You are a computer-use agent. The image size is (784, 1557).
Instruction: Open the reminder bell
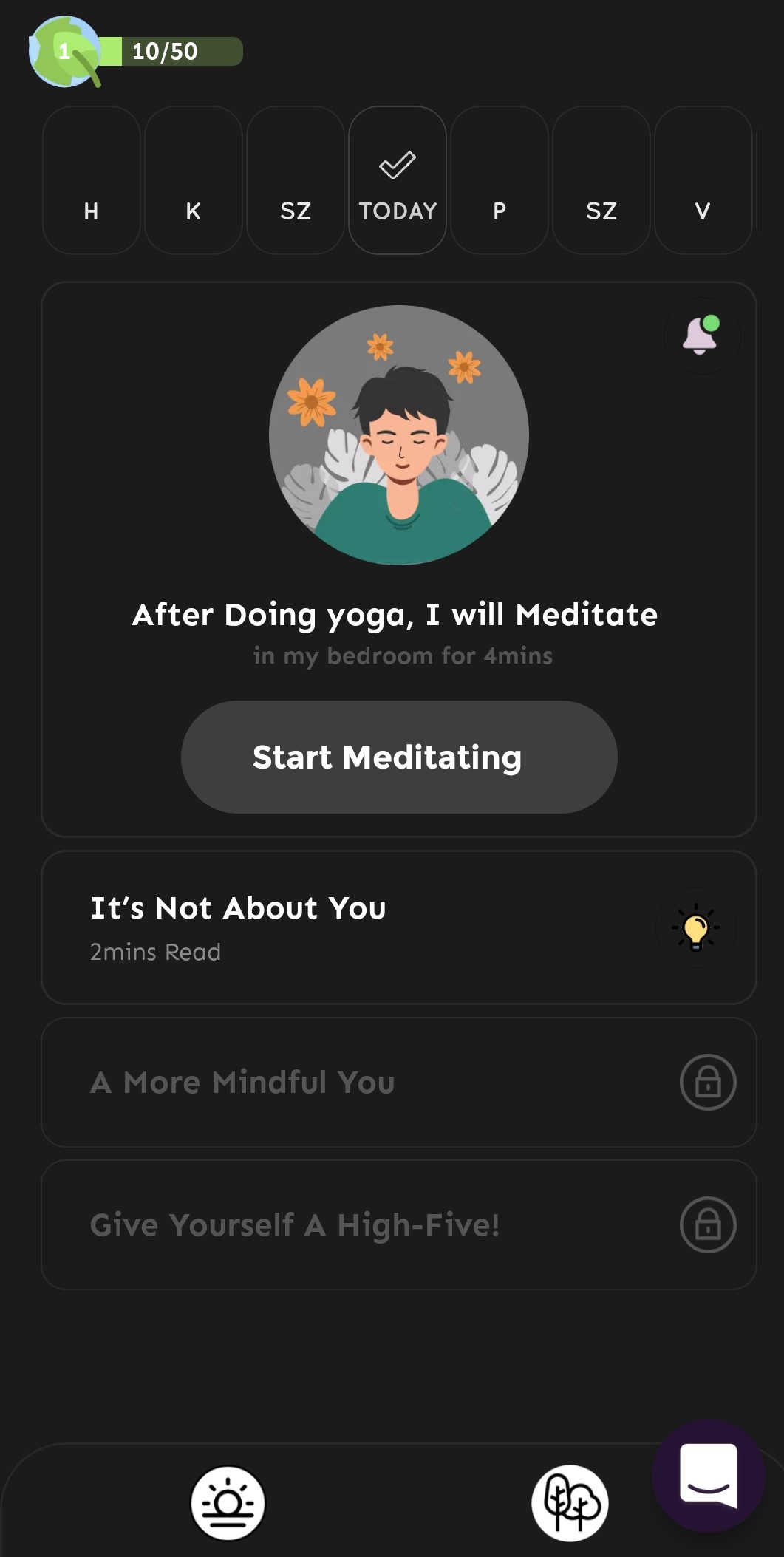pyautogui.click(x=701, y=336)
